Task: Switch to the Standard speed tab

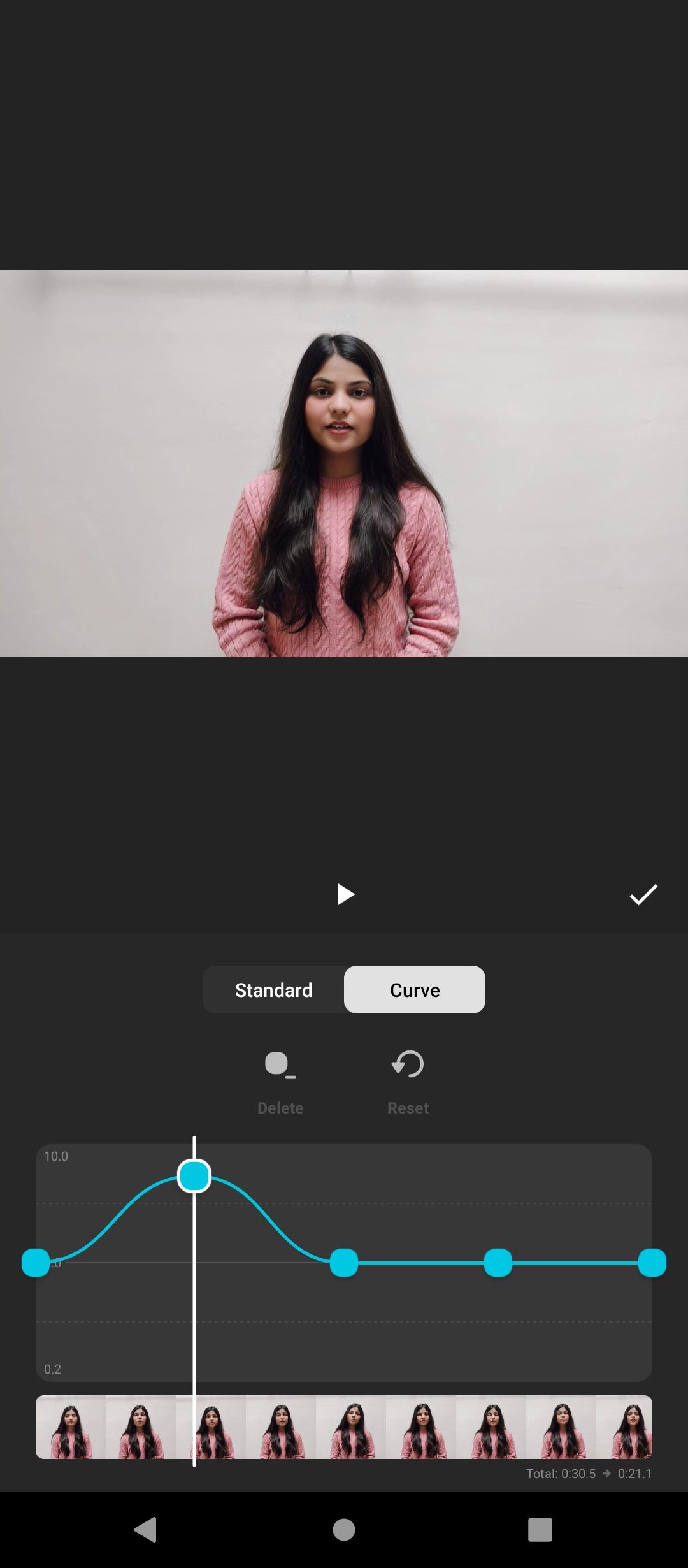Action: (x=273, y=990)
